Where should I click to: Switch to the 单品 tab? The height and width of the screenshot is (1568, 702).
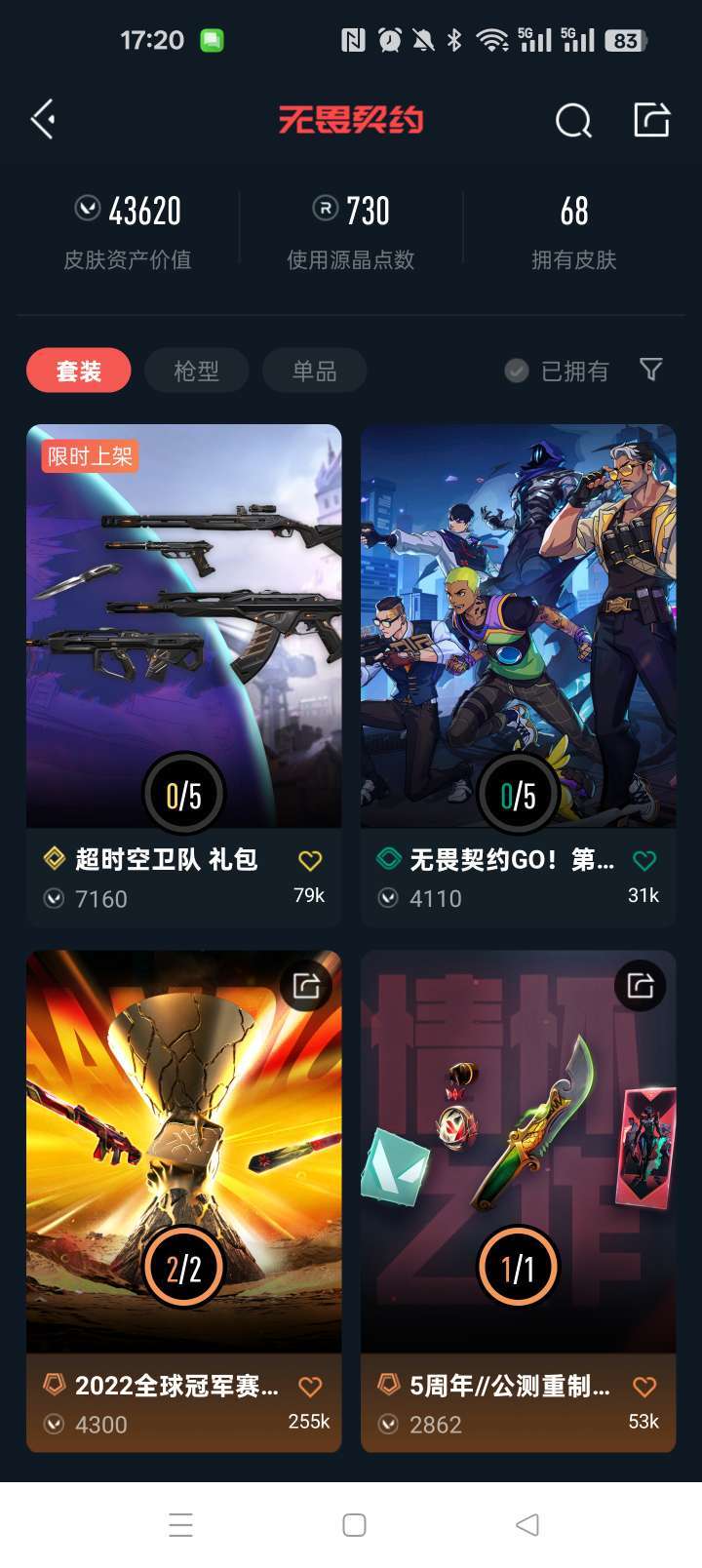pos(315,371)
